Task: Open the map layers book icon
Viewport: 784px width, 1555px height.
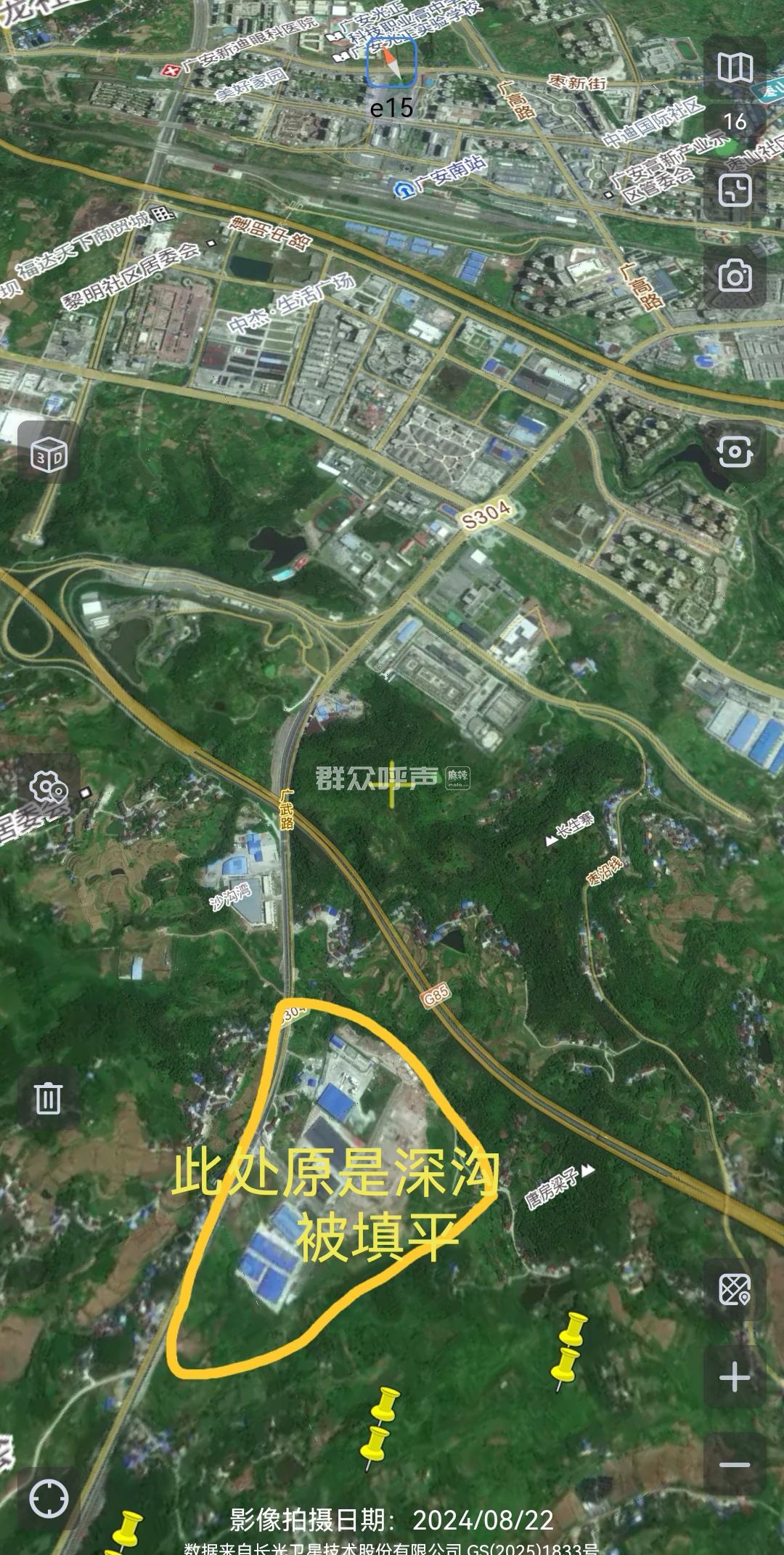Action: pos(735,68)
